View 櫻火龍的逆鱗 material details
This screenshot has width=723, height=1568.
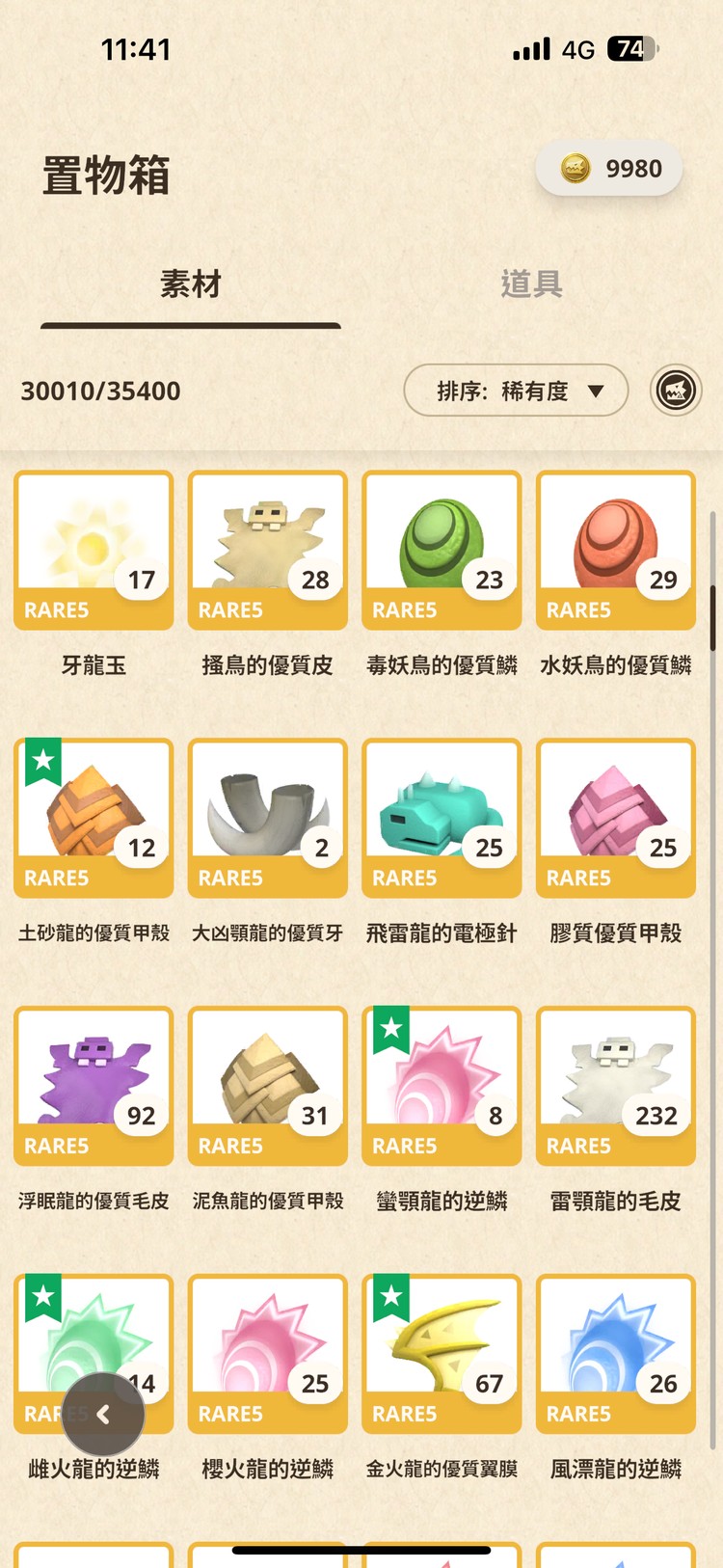tap(268, 1354)
